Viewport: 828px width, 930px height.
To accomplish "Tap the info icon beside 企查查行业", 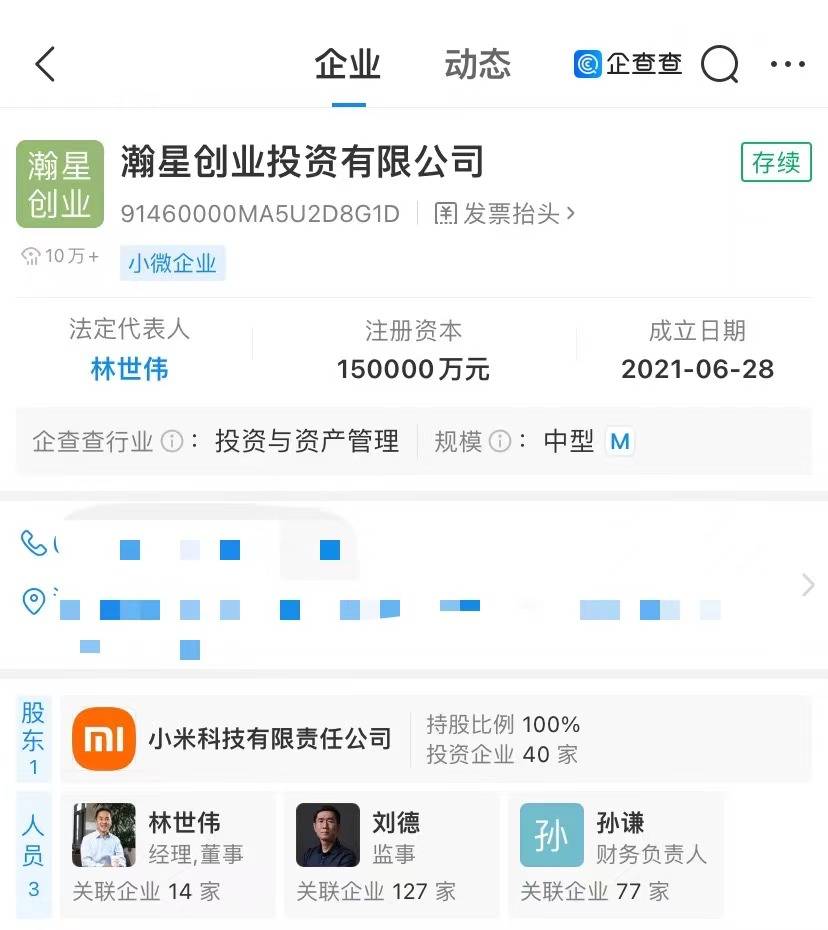I will pyautogui.click(x=172, y=441).
